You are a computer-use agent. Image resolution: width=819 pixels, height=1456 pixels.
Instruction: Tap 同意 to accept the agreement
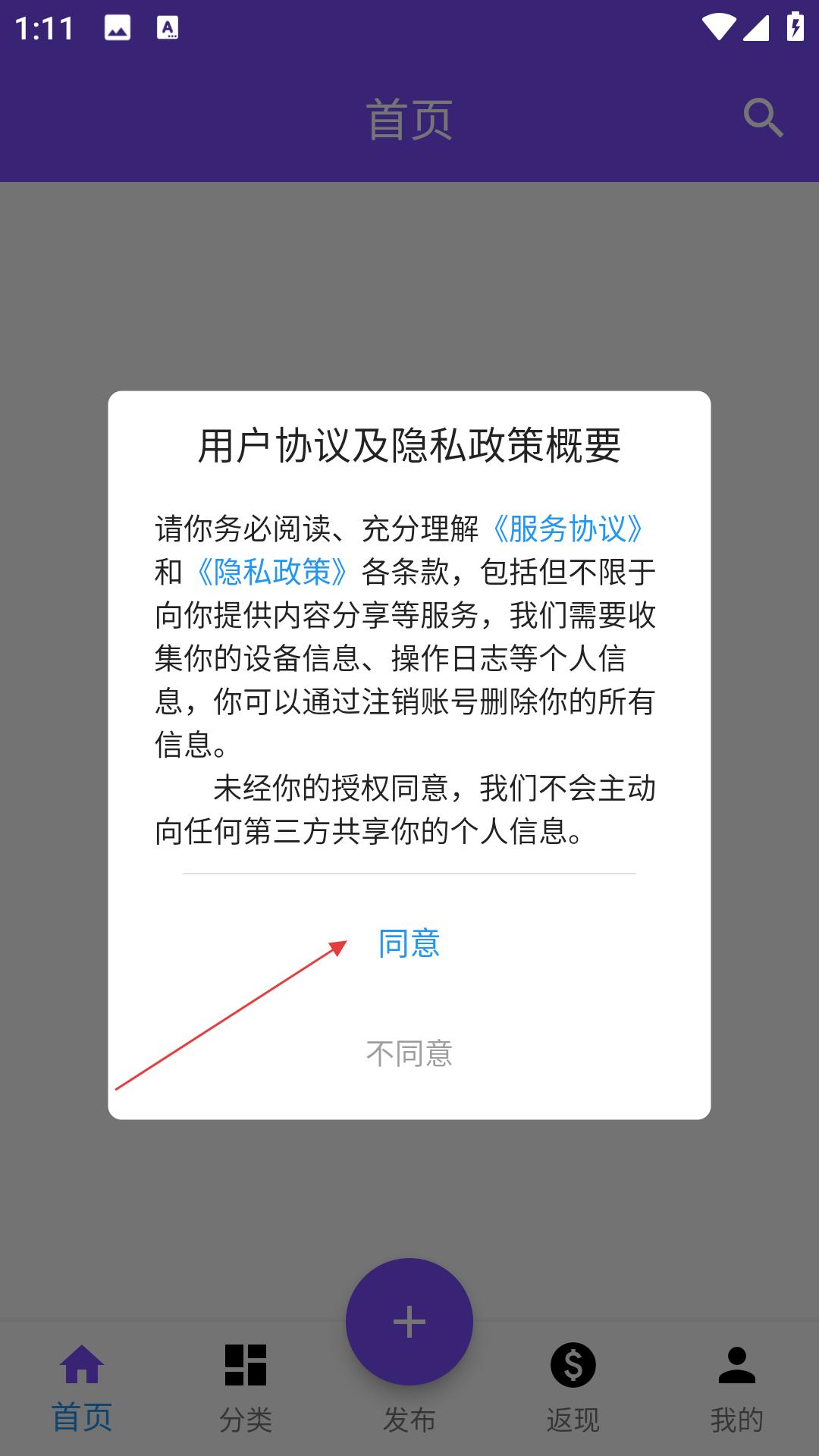click(409, 943)
